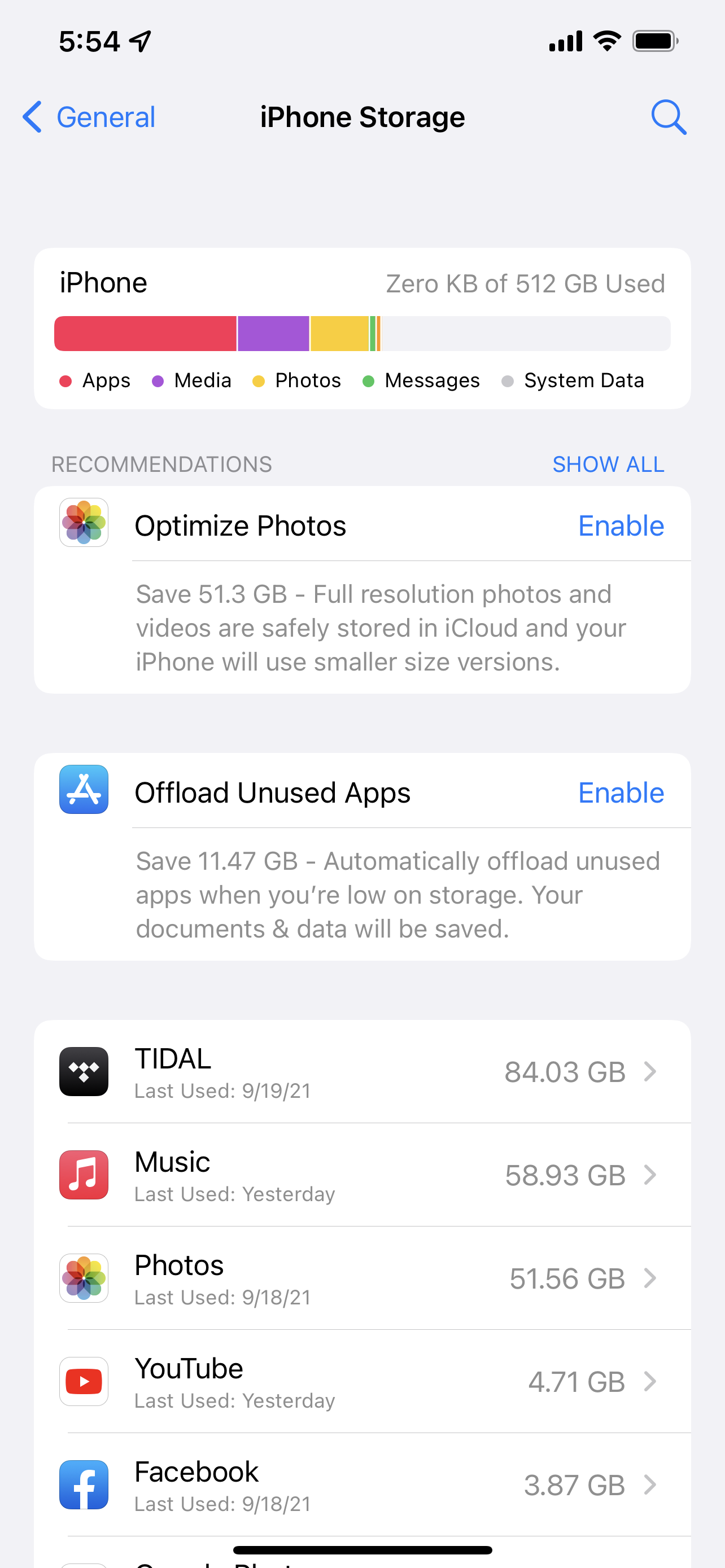
Task: View Photos app storage row
Action: (362, 1278)
